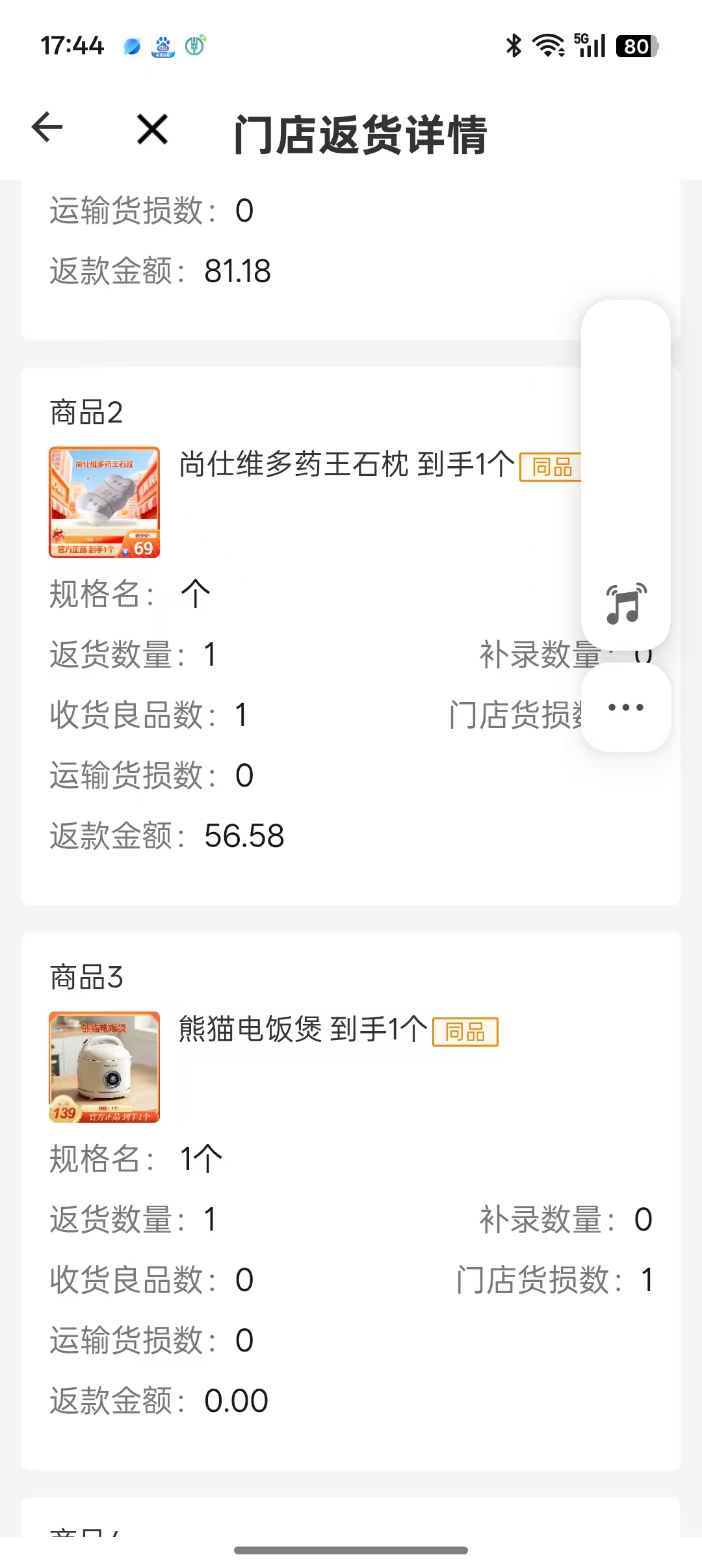Tap the floating music note icon
The width and height of the screenshot is (702, 1568).
(x=626, y=604)
